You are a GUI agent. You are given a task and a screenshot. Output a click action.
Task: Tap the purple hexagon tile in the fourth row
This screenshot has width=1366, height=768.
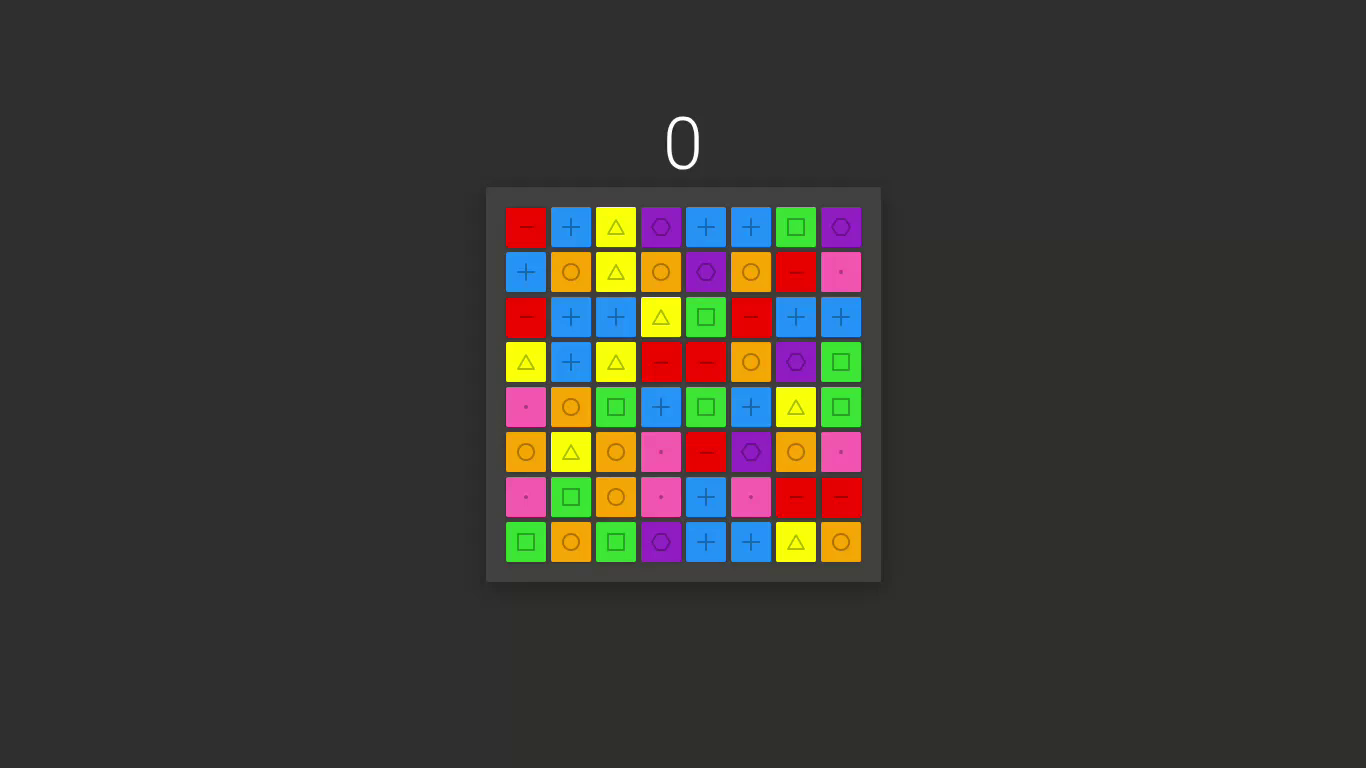pyautogui.click(x=796, y=362)
